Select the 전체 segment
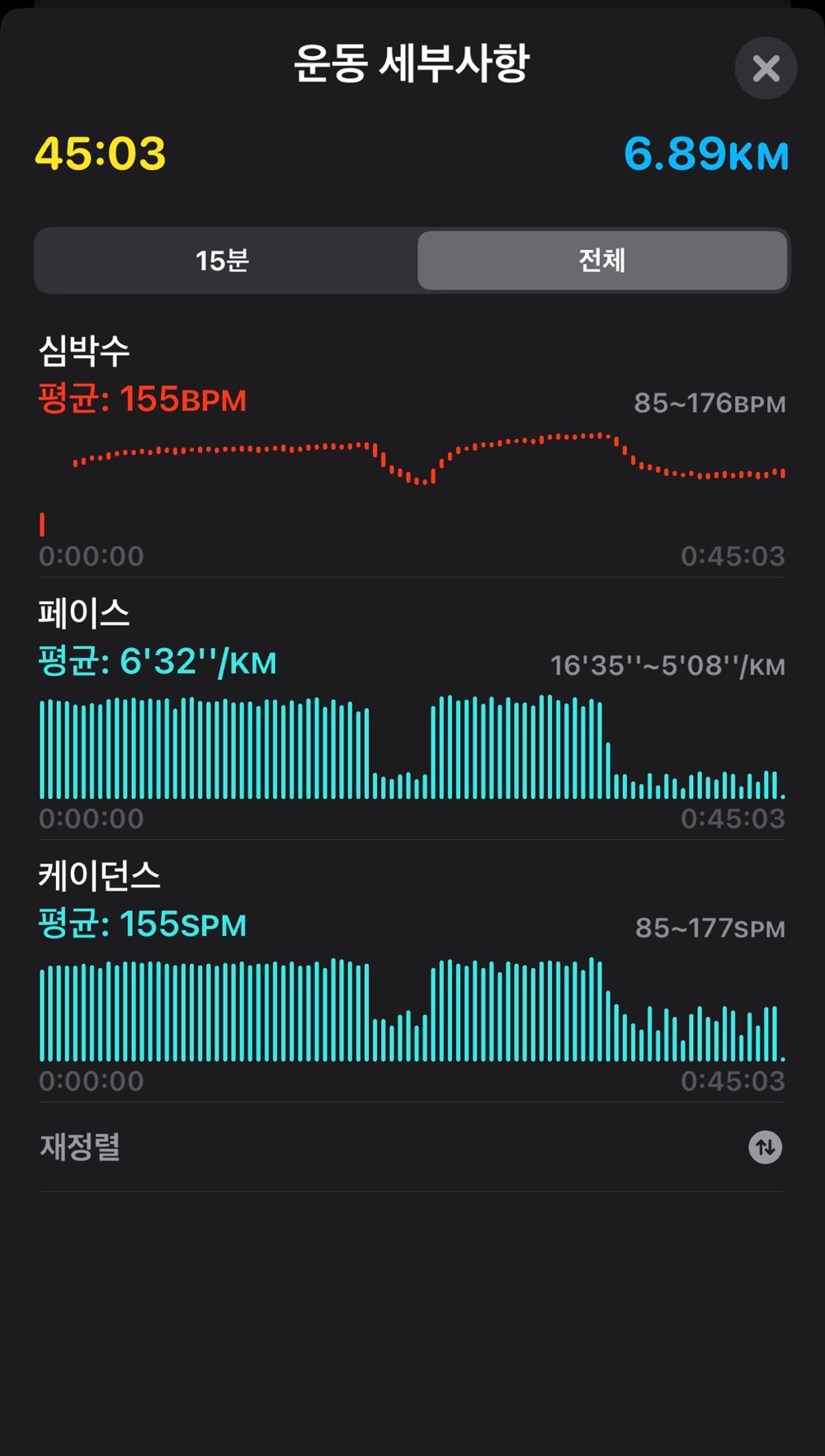 coord(602,261)
